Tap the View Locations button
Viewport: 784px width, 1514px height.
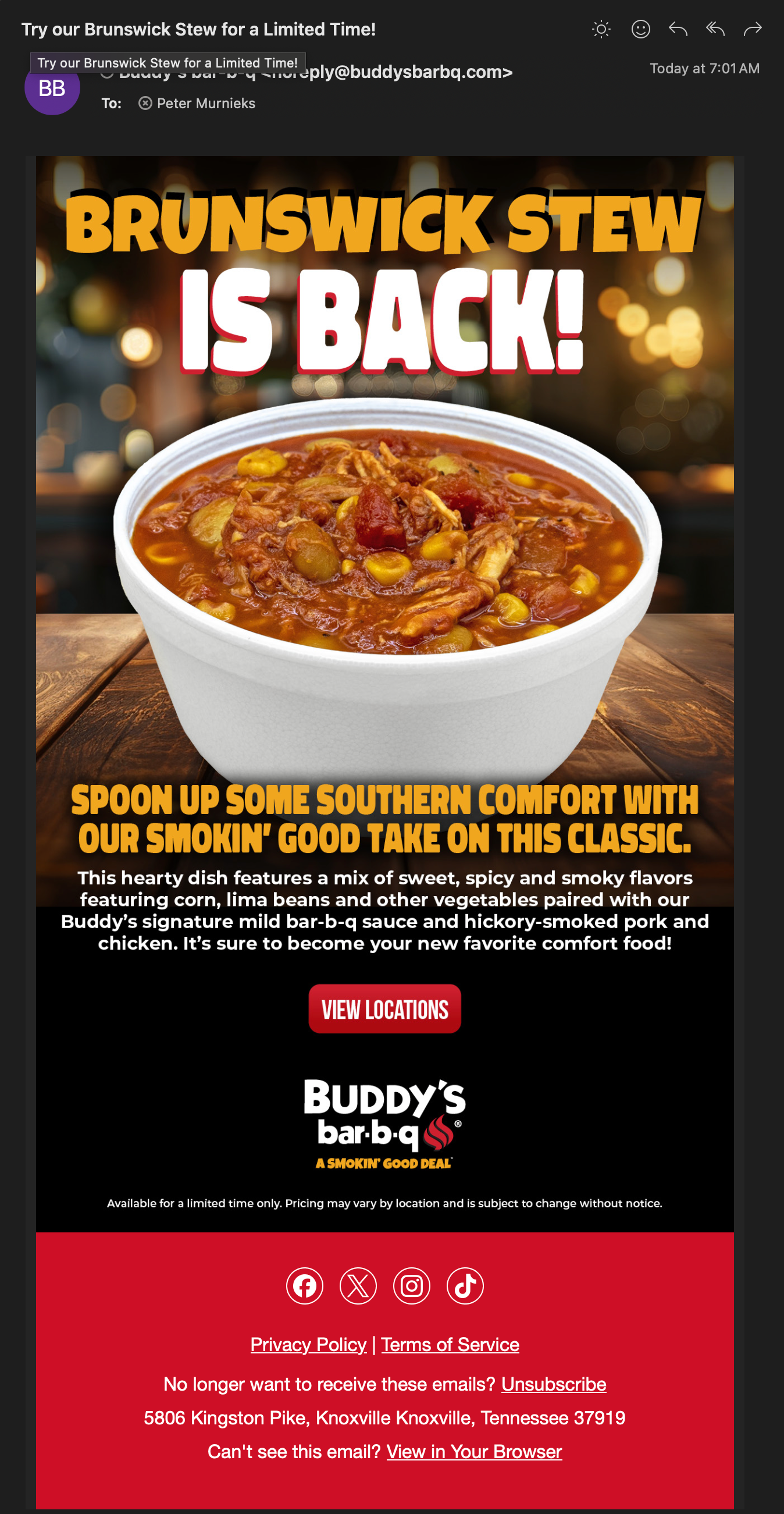coord(384,1008)
